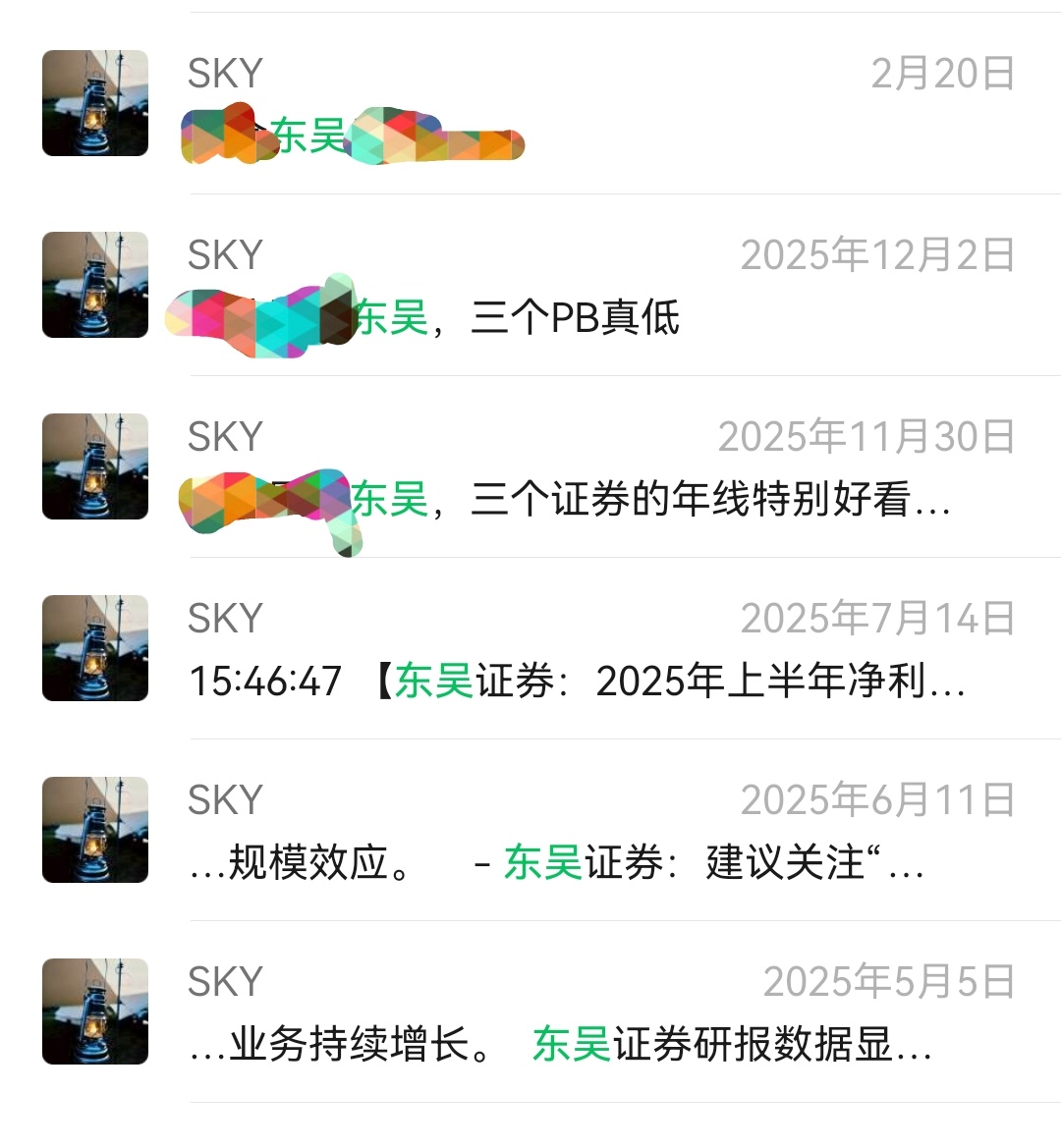Open SKY's message dated 2月20日
The width and height of the screenshot is (1061, 1148).
[x=589, y=103]
